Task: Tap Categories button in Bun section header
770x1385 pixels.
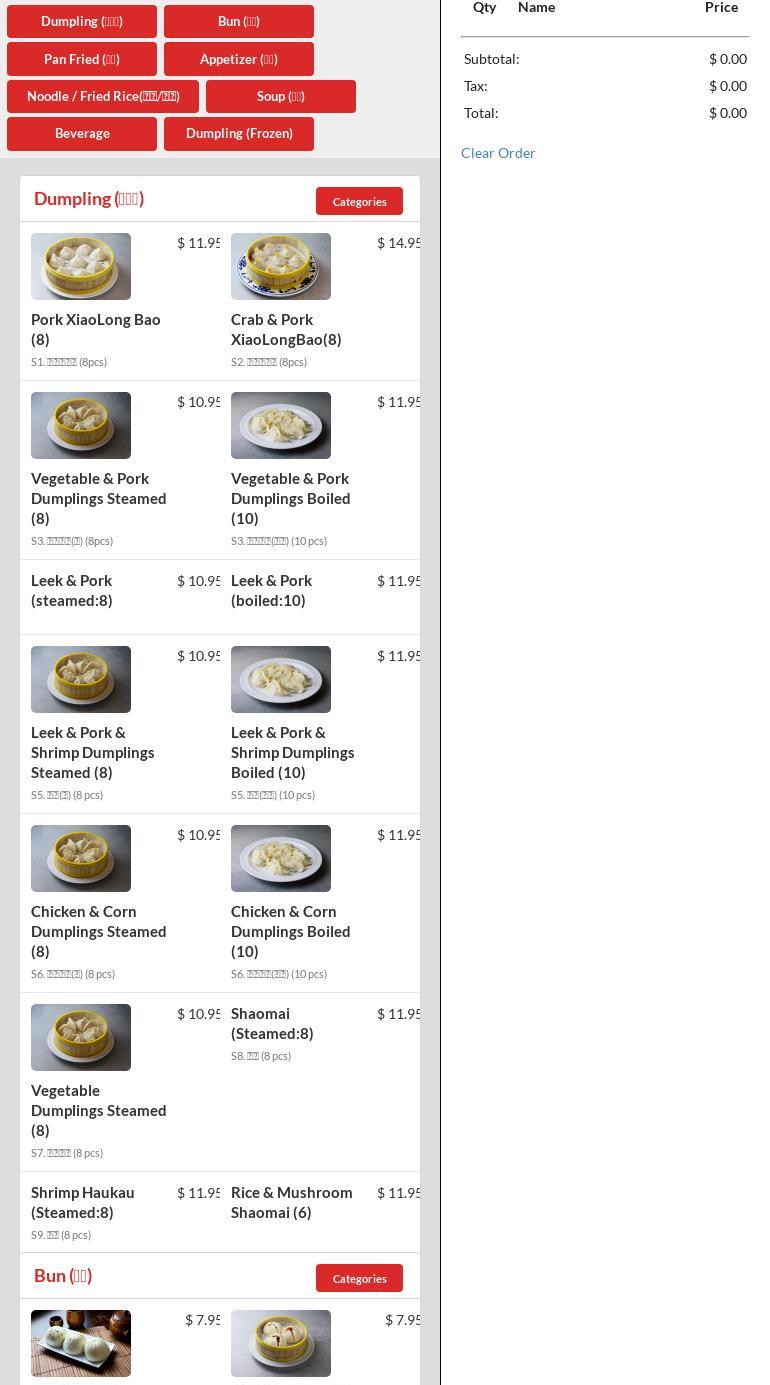Action: (359, 1278)
